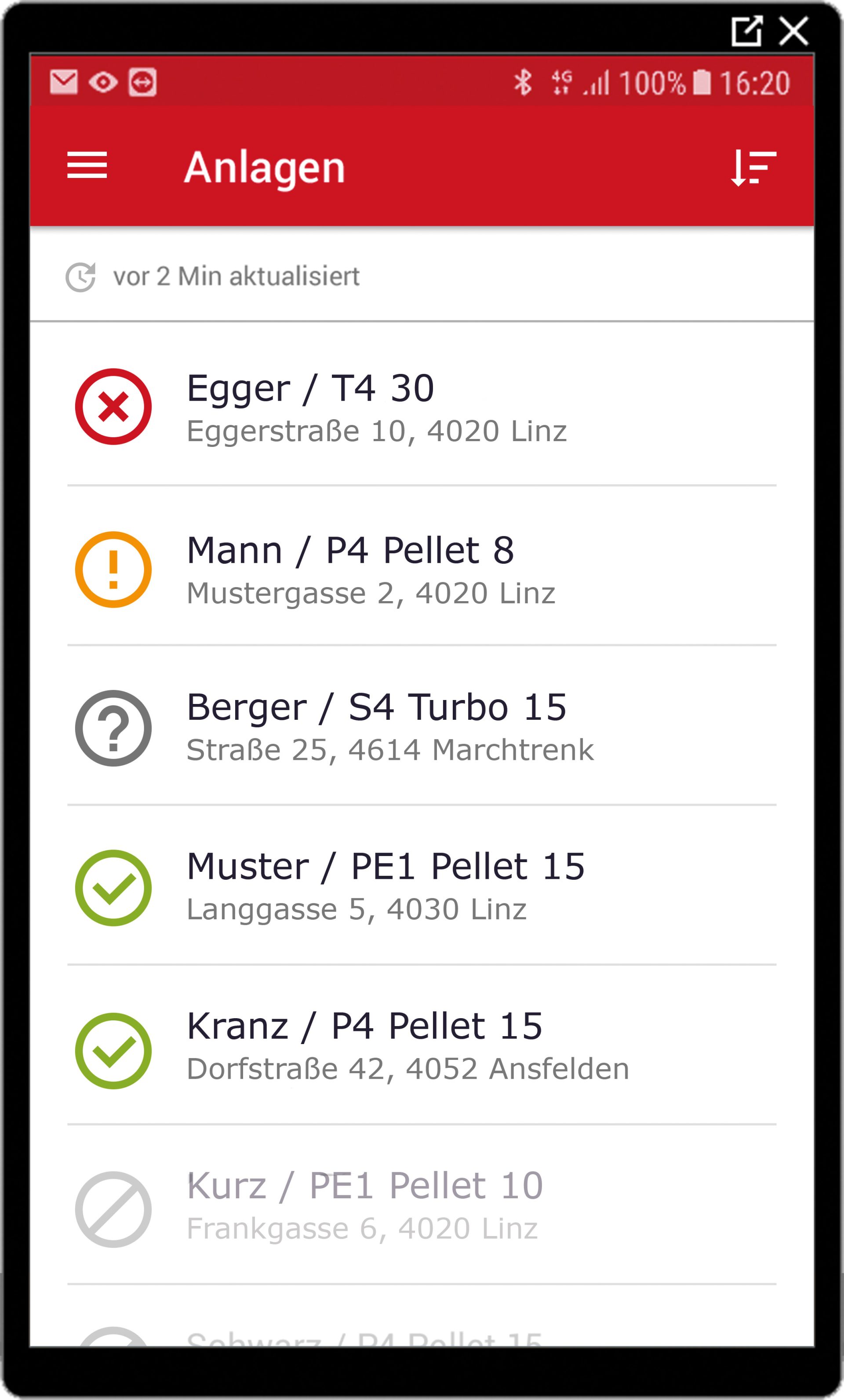
Task: Click the refresh icon beside 'vor 2 Min aktualisiert'
Action: pyautogui.click(x=81, y=276)
